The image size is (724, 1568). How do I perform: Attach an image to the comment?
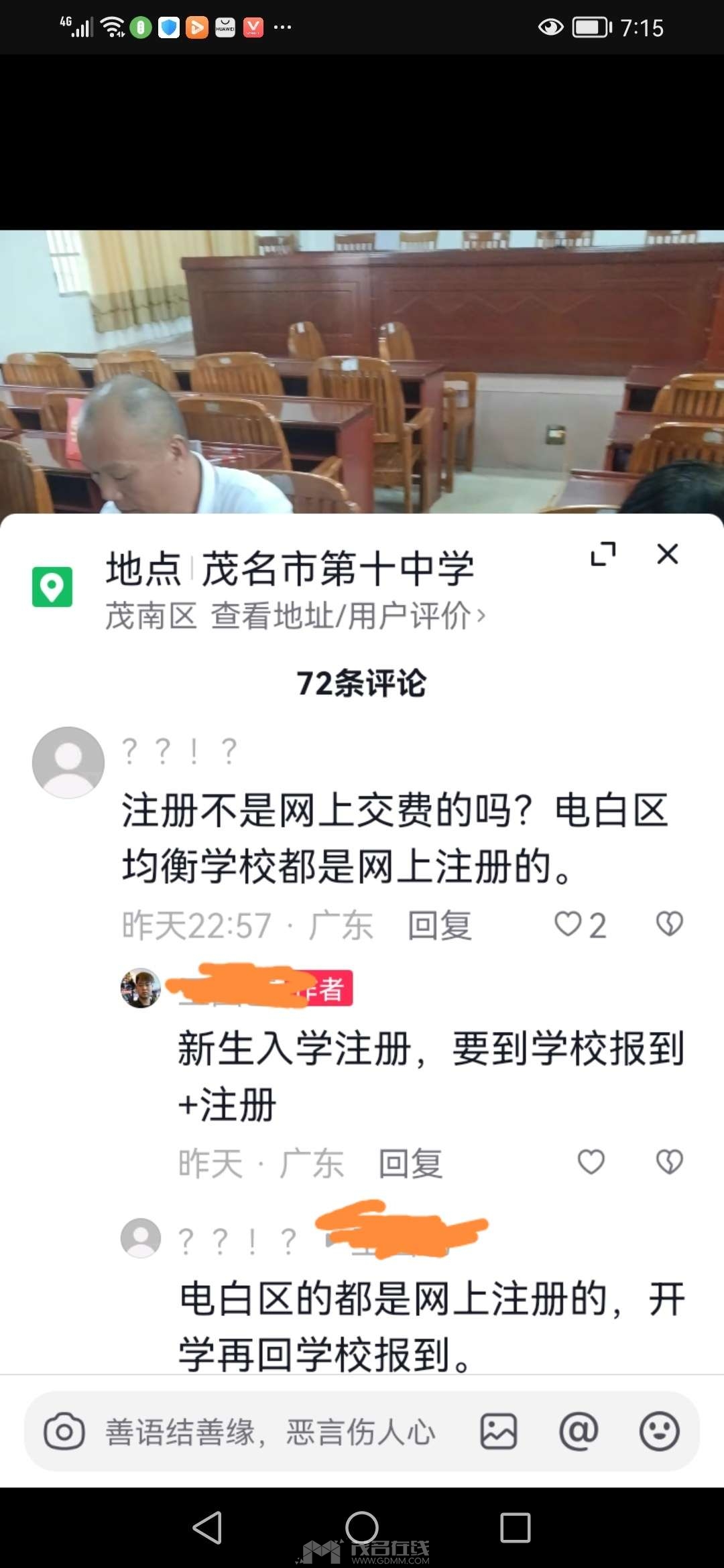[x=499, y=1432]
